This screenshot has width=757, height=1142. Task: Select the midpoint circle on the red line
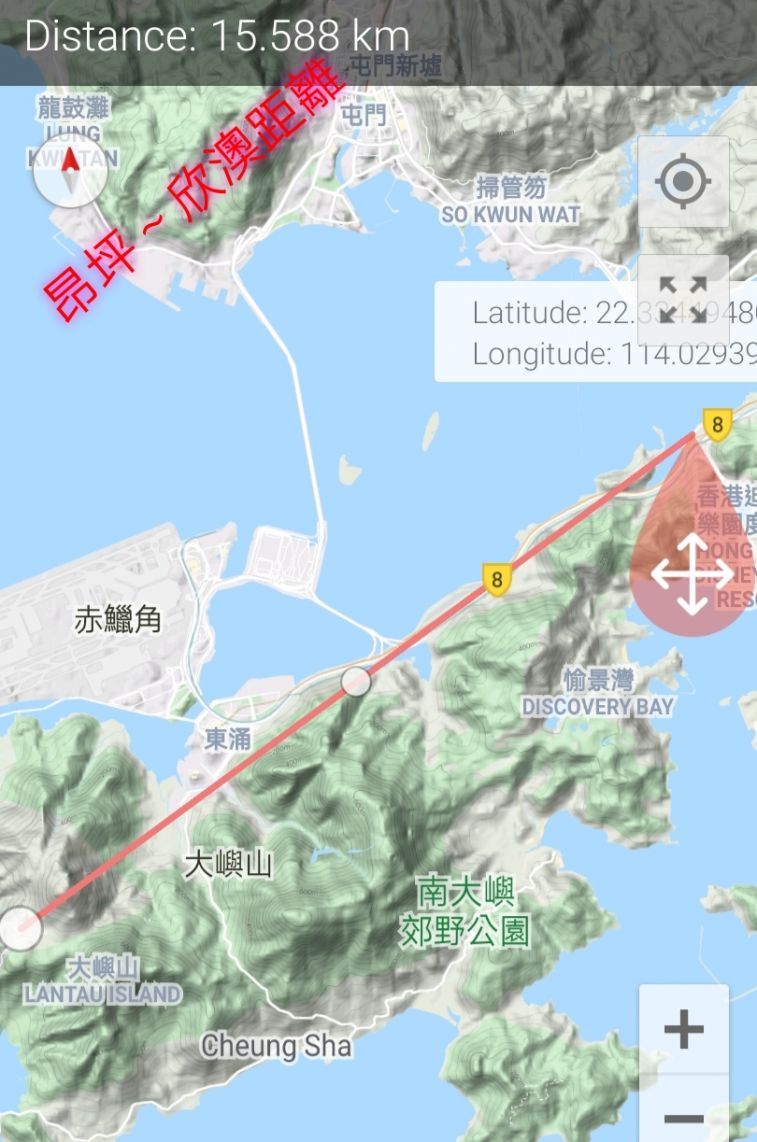pos(356,682)
